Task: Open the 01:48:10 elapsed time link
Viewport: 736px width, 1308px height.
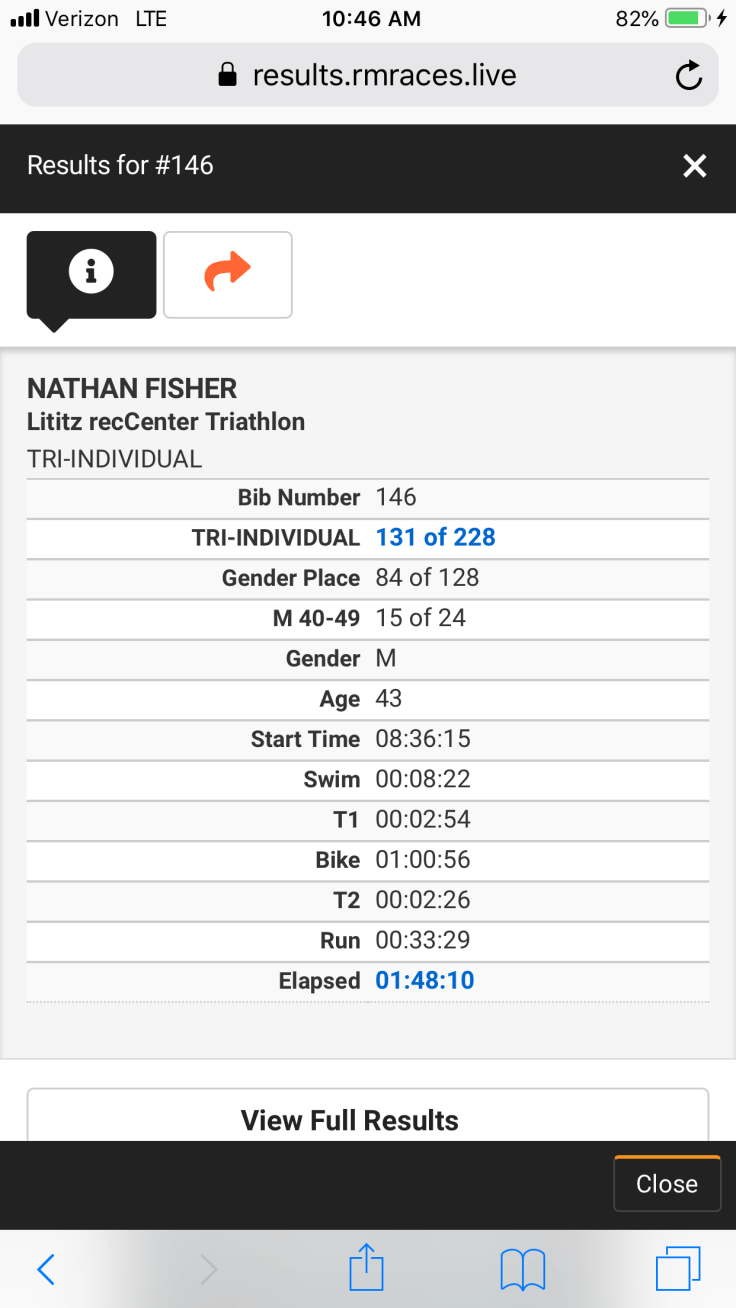Action: [x=424, y=981]
